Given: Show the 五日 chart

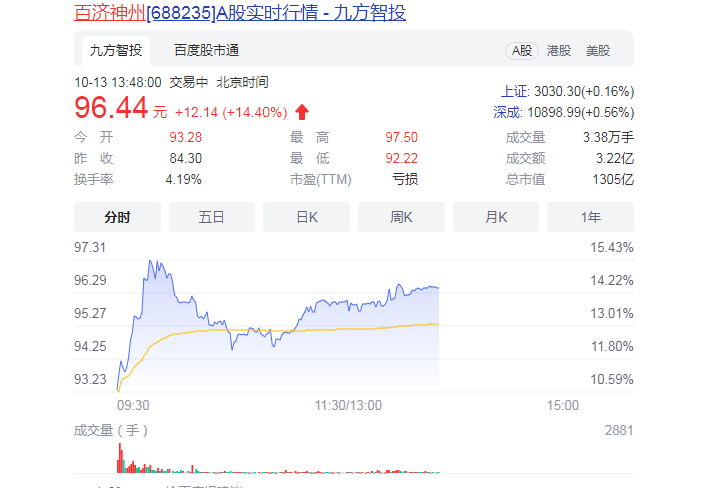Looking at the screenshot, I should coord(212,217).
